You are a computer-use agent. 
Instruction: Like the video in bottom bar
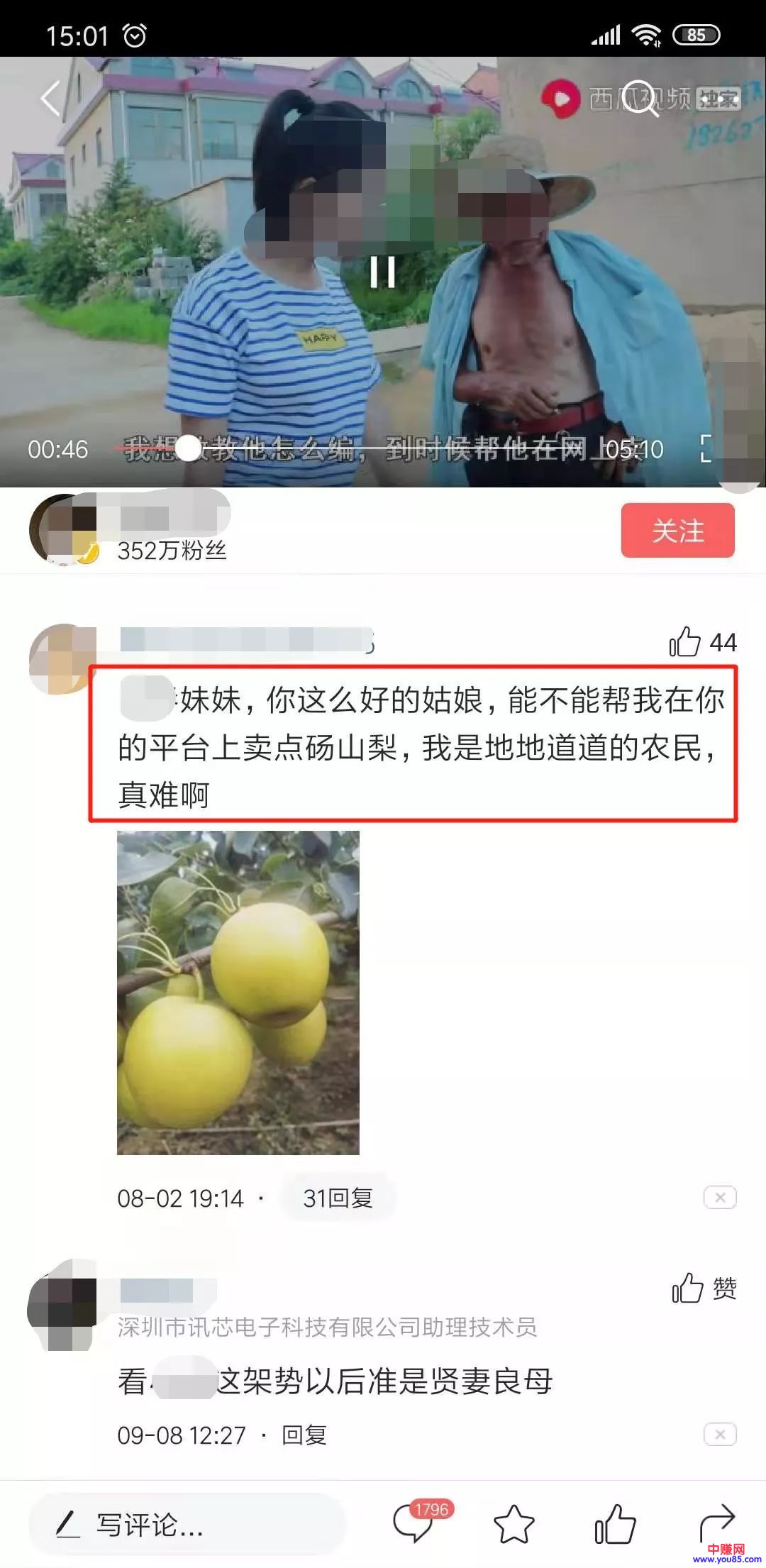coord(614,1524)
